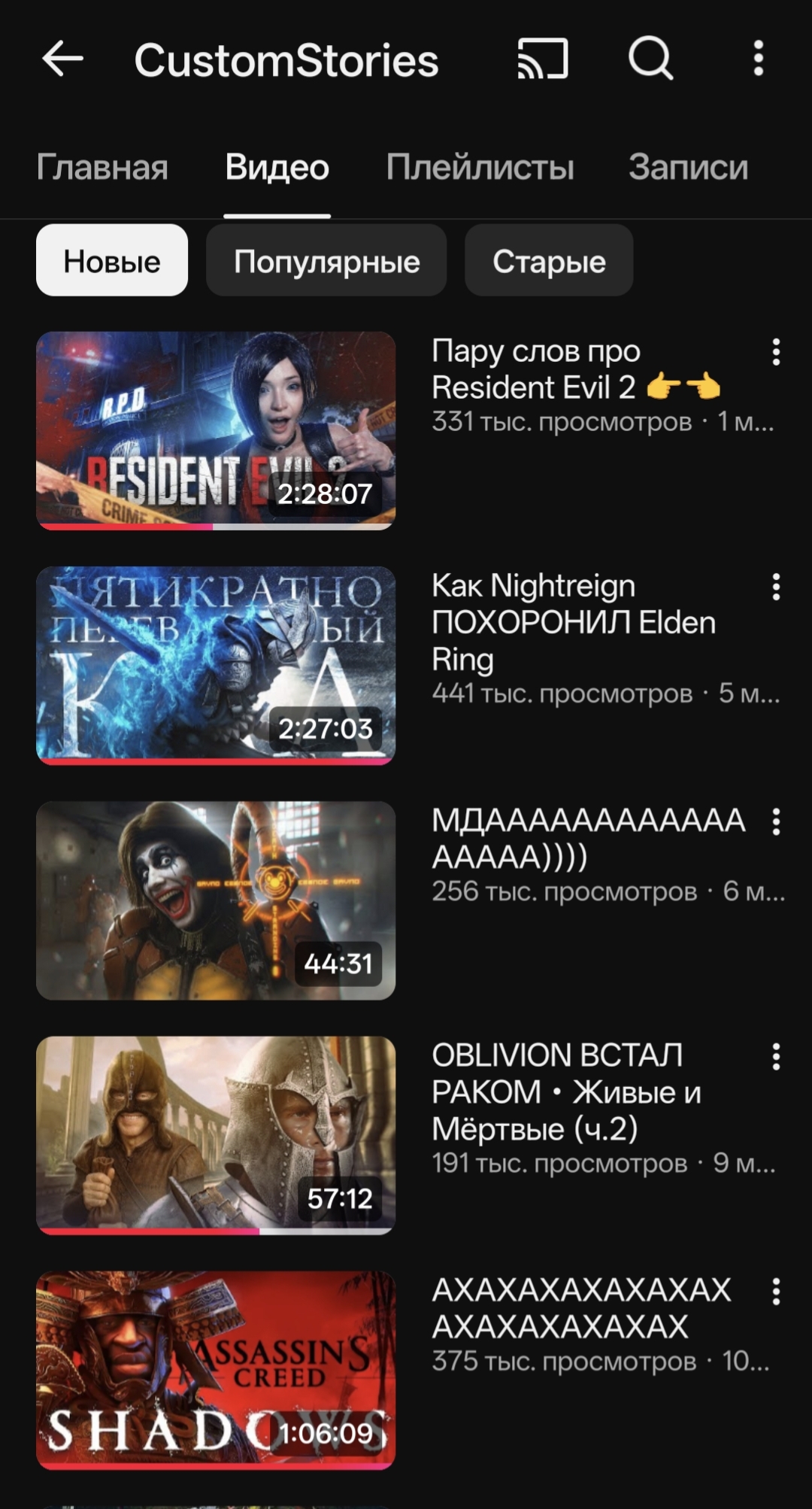812x1509 pixels.
Task: Open options for the АХАХАХАХ video
Action: point(776,1292)
